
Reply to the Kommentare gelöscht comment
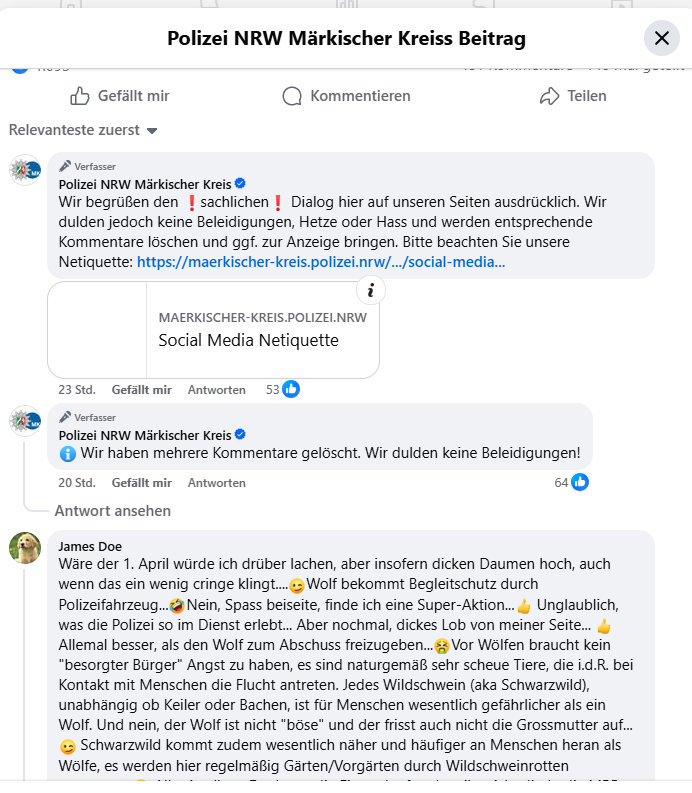tap(216, 482)
